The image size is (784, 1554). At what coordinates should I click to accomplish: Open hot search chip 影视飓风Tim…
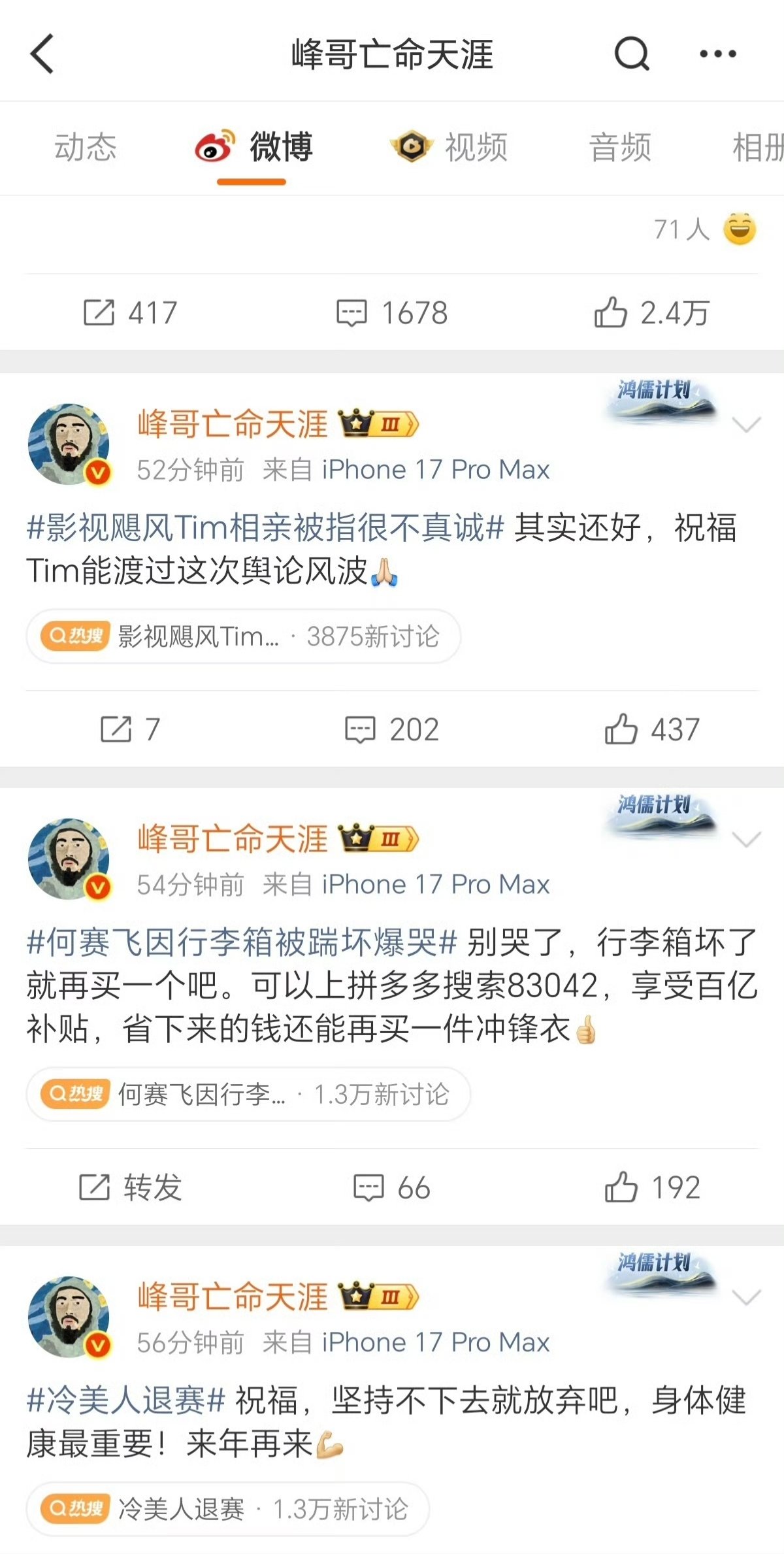pos(243,636)
